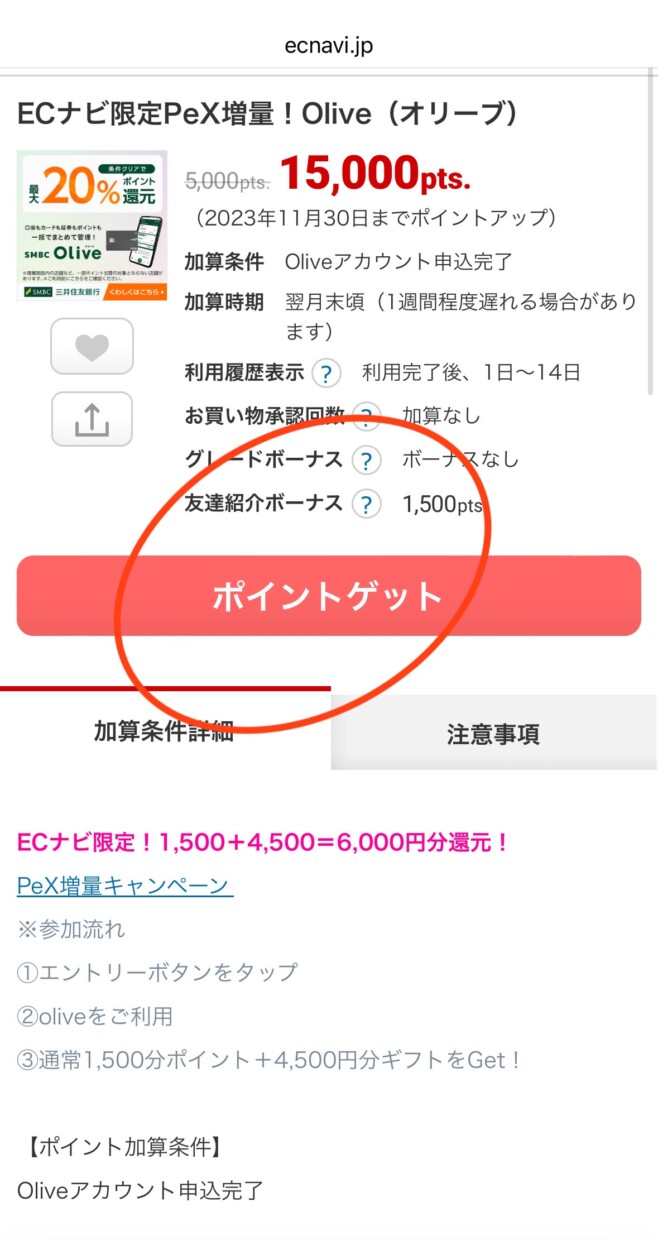Tap the ポイントゲット button

(328, 596)
